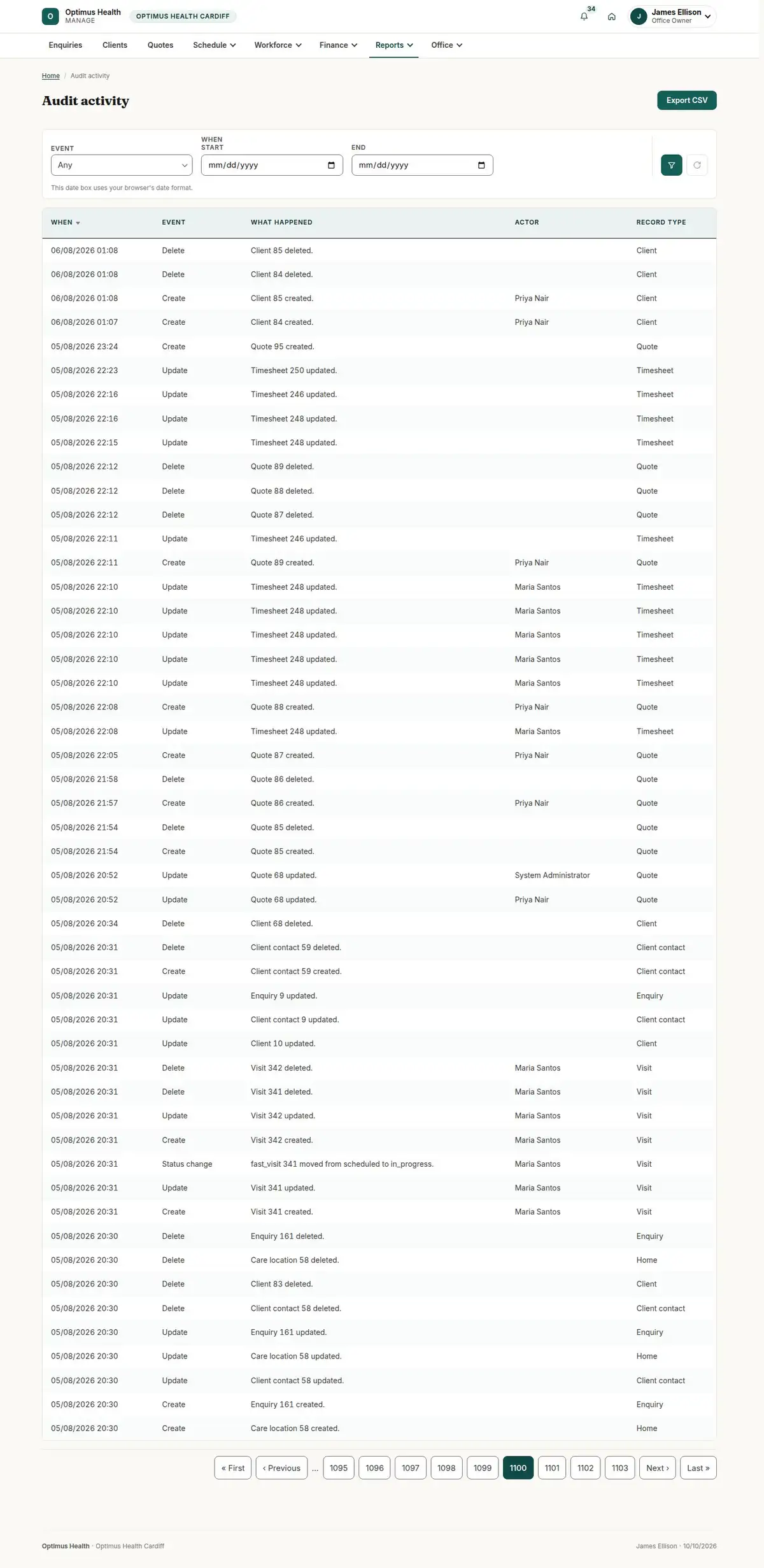Reset filters with the refresh icon
This screenshot has height=1568, width=764.
pyautogui.click(x=697, y=165)
